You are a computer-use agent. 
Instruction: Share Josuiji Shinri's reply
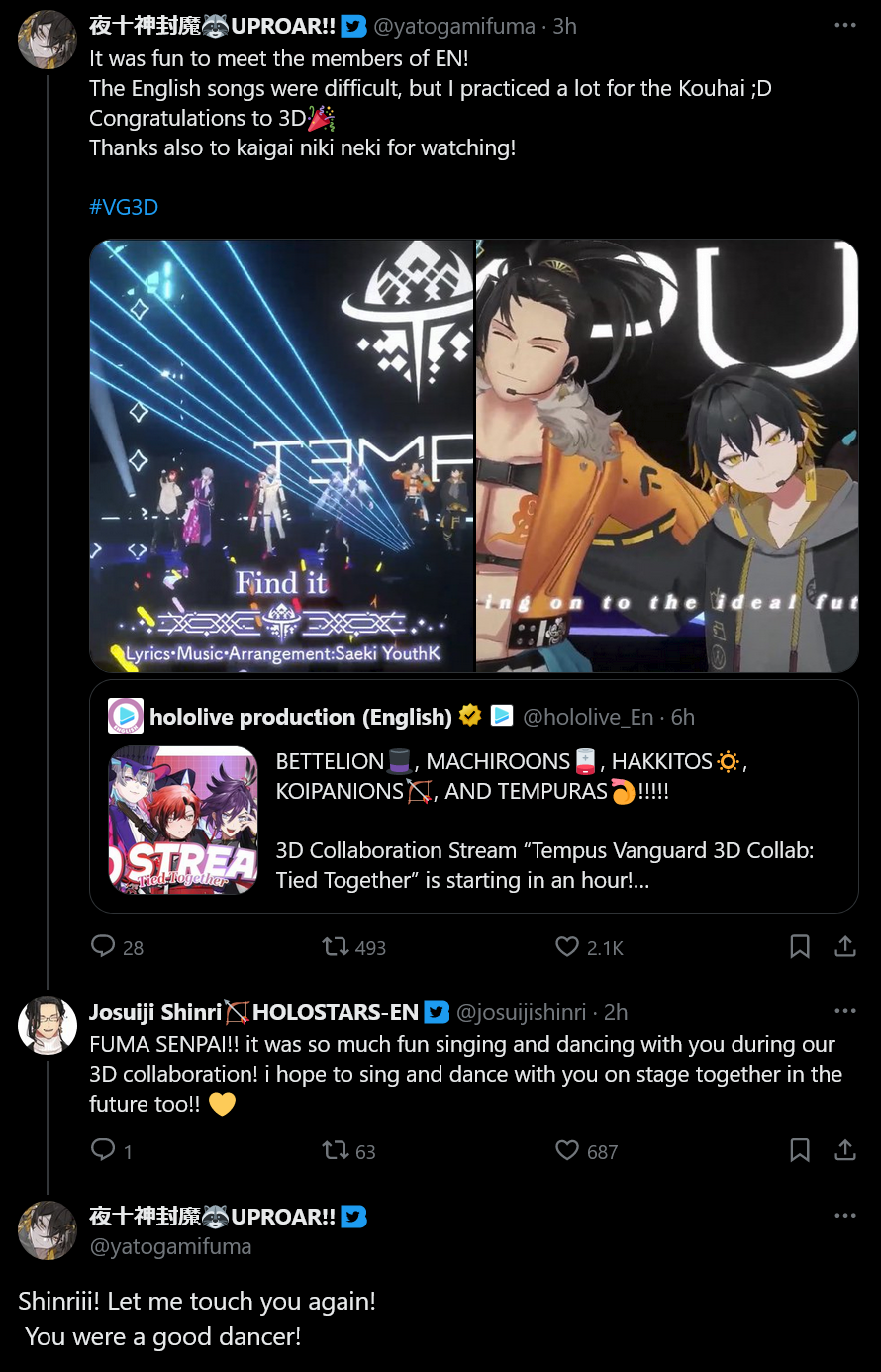(x=844, y=1150)
